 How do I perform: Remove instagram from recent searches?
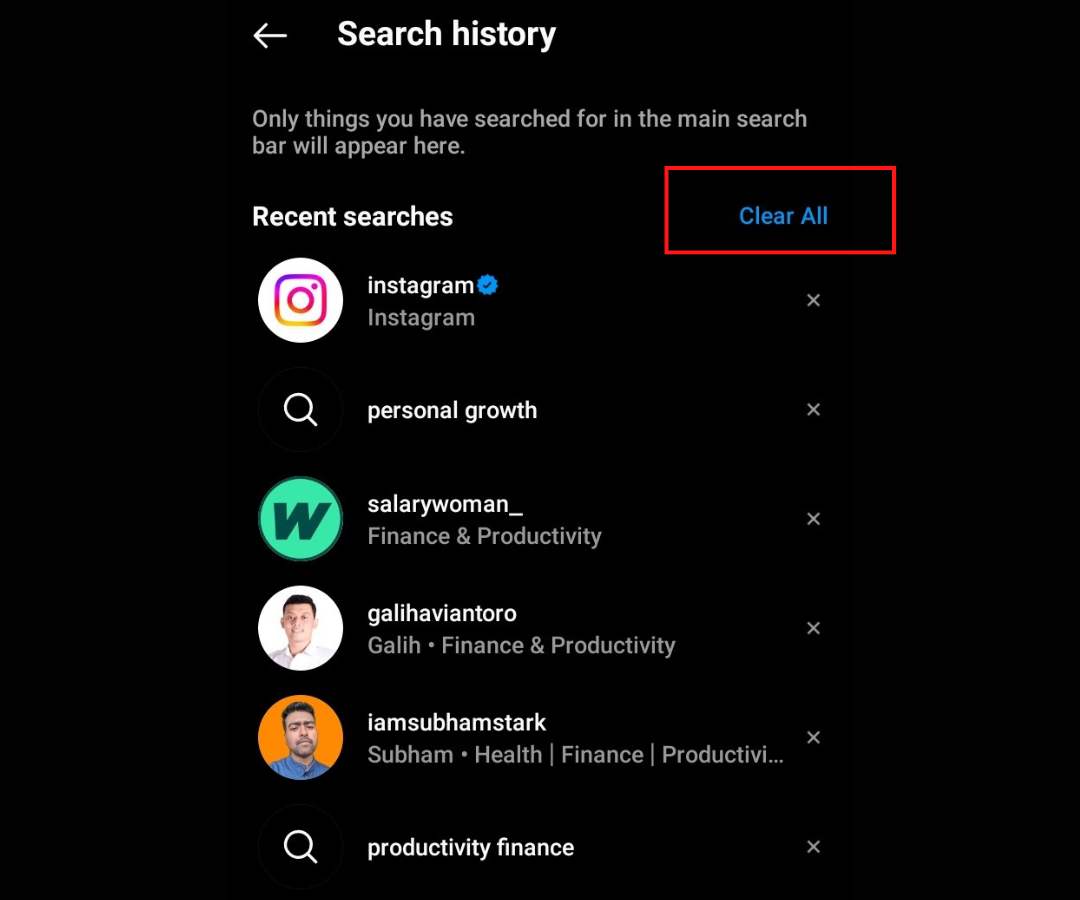(x=813, y=300)
